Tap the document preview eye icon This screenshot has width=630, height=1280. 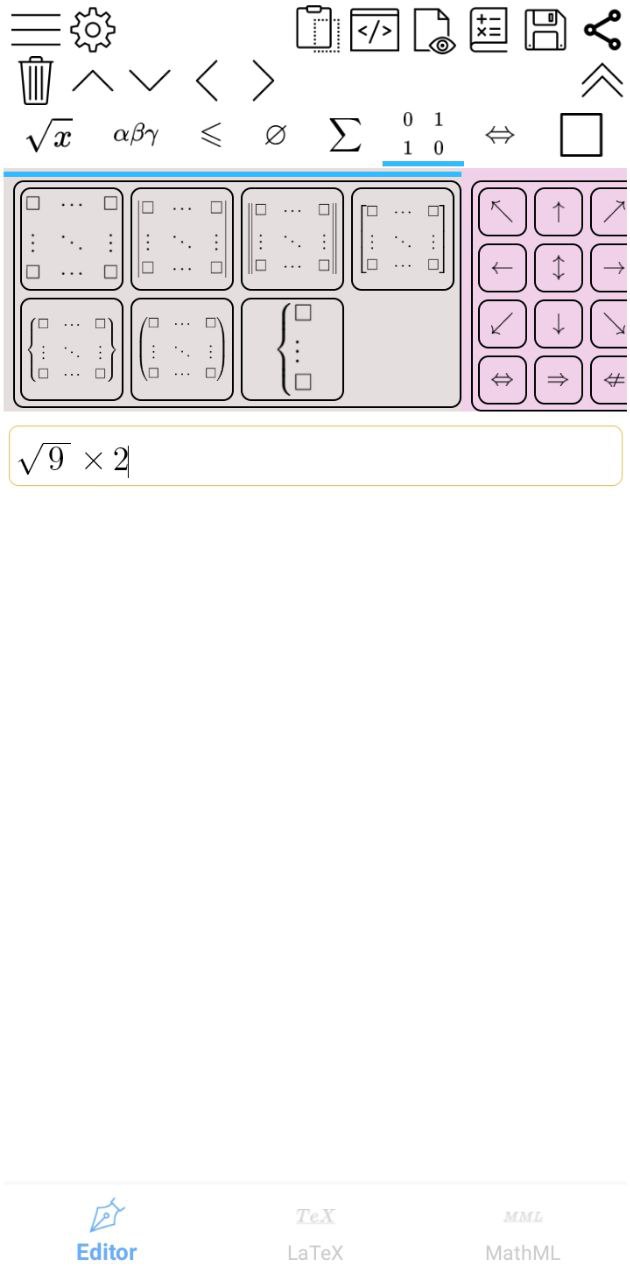click(x=433, y=30)
